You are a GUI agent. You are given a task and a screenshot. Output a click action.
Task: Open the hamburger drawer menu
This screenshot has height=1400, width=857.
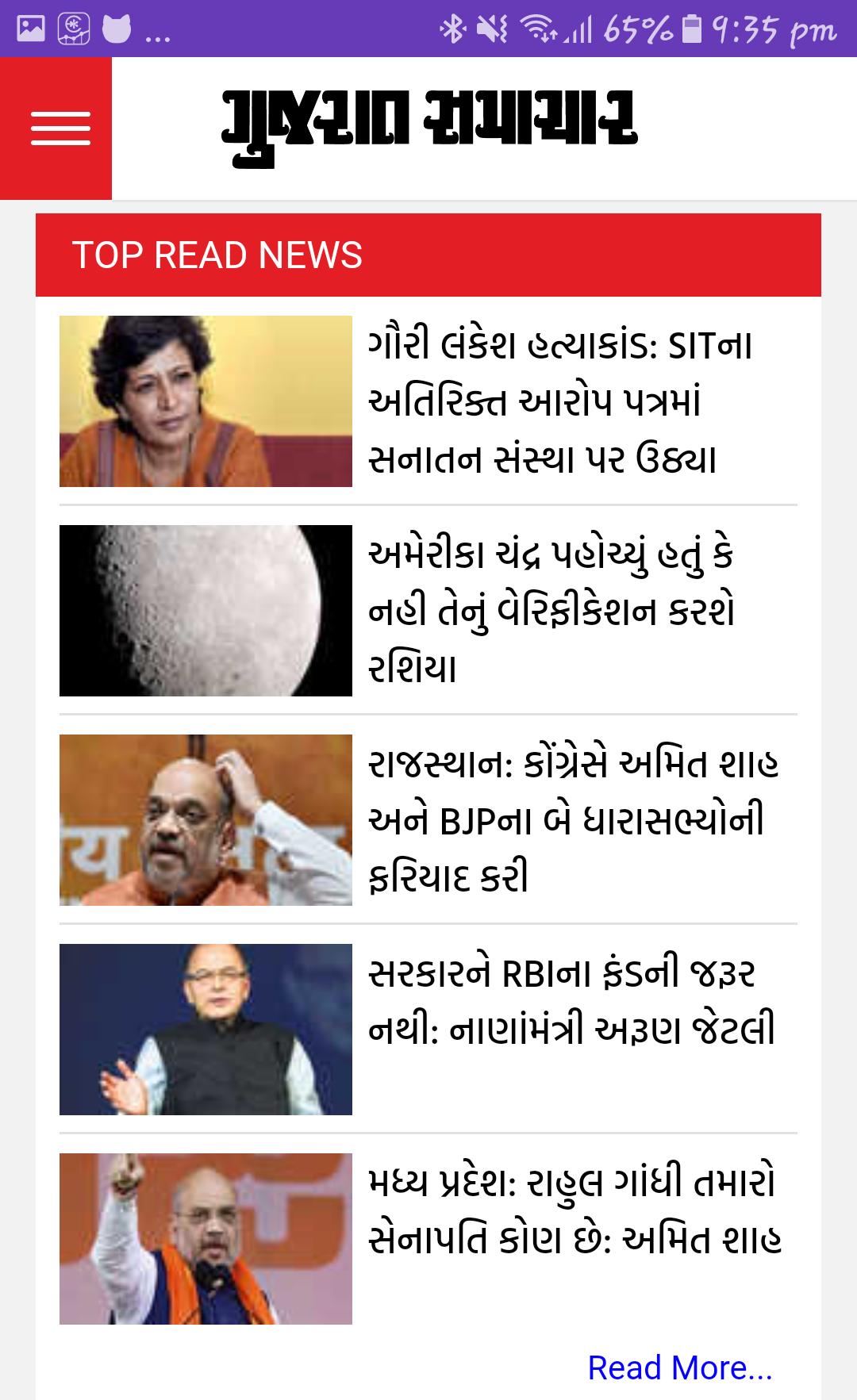pos(60,128)
